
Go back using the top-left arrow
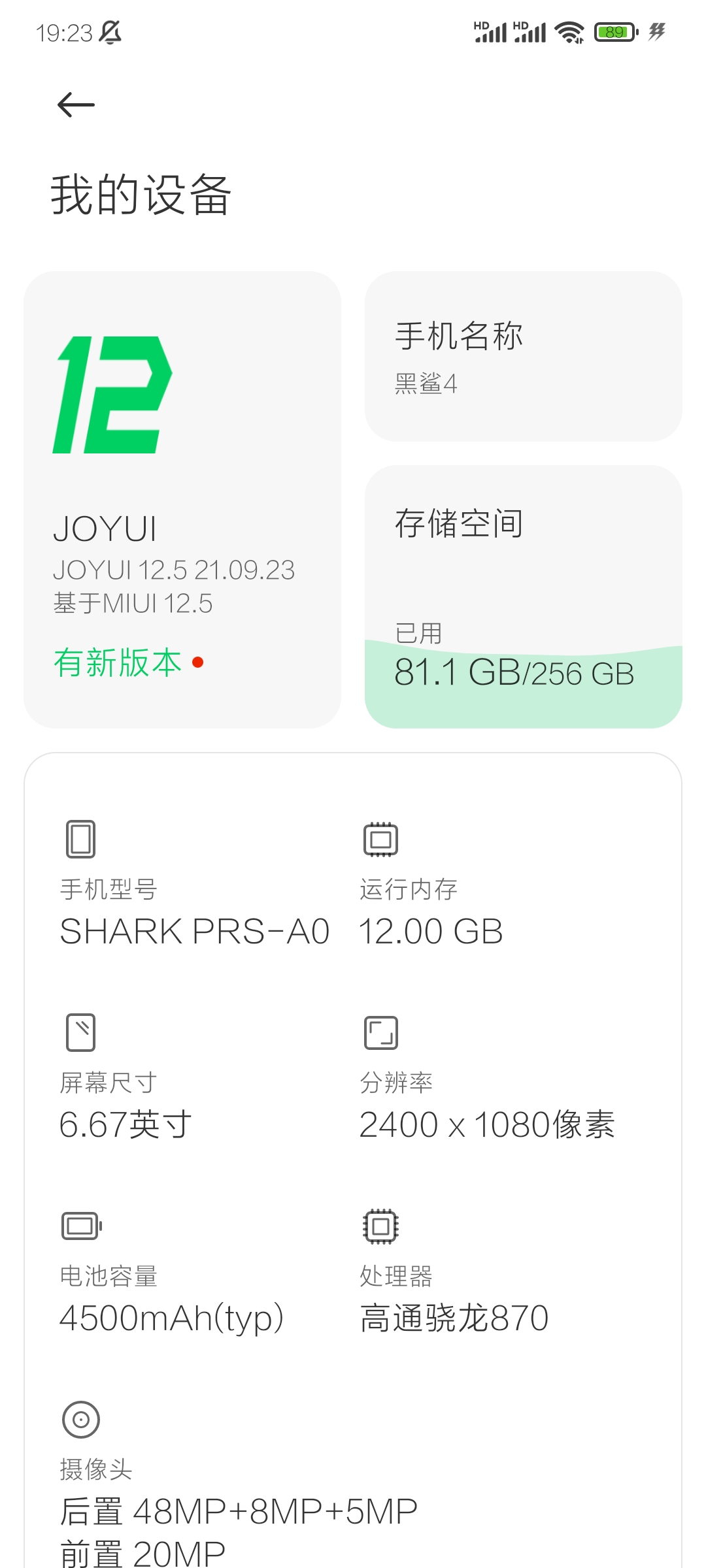click(76, 105)
